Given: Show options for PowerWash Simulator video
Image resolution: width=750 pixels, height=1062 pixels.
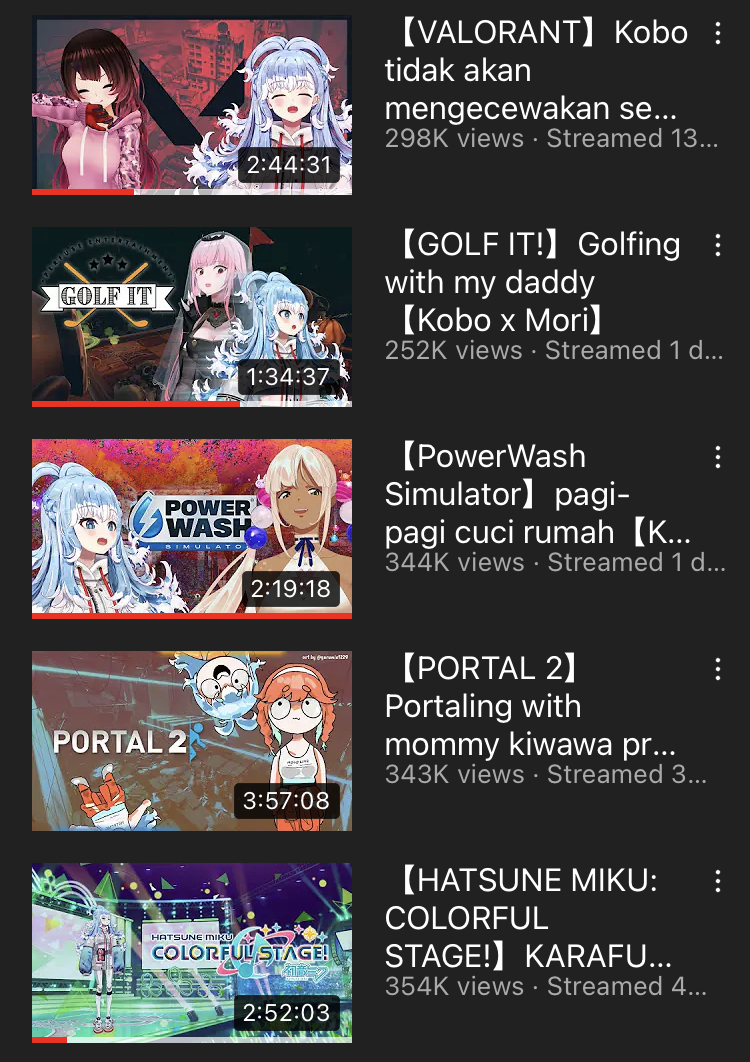Looking at the screenshot, I should point(718,457).
